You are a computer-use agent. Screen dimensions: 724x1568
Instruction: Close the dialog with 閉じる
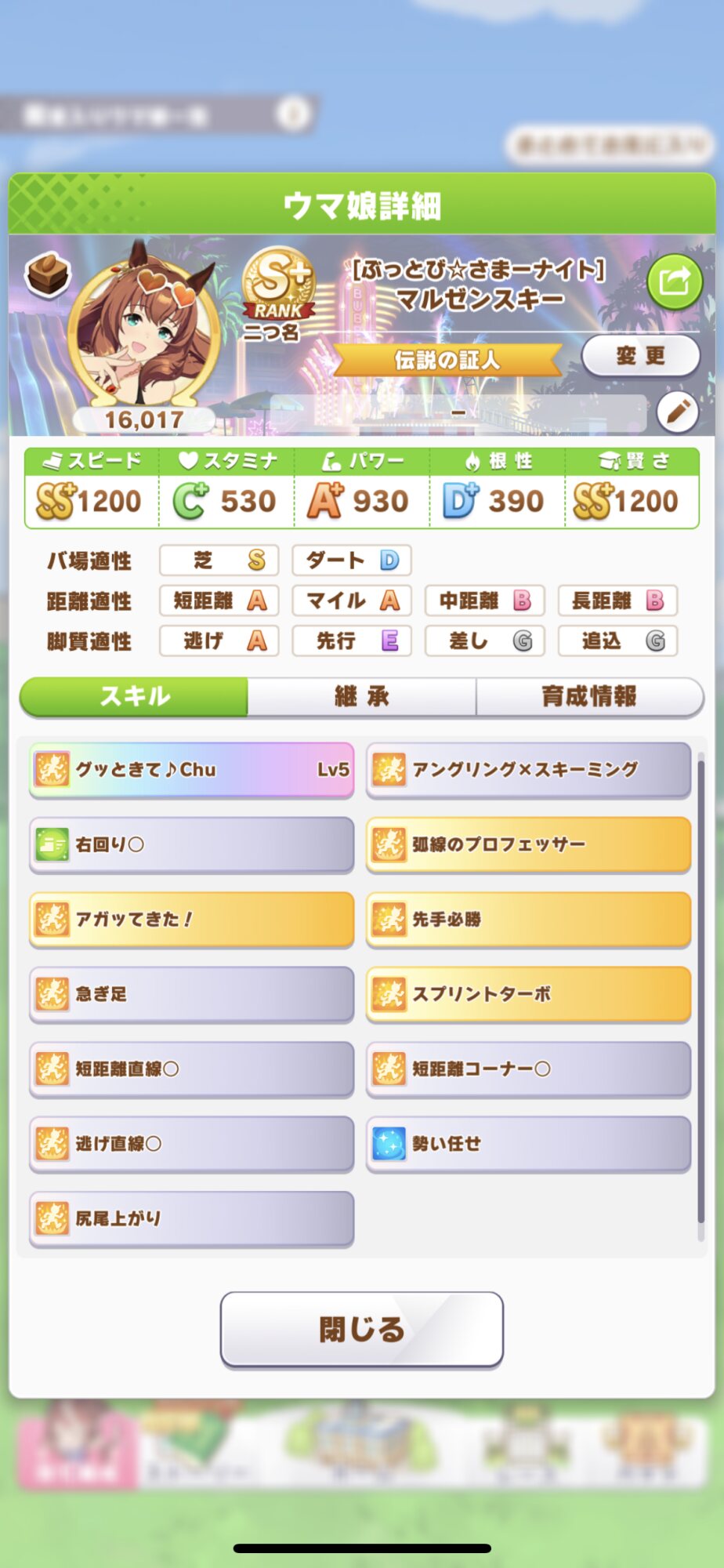[x=362, y=1329]
